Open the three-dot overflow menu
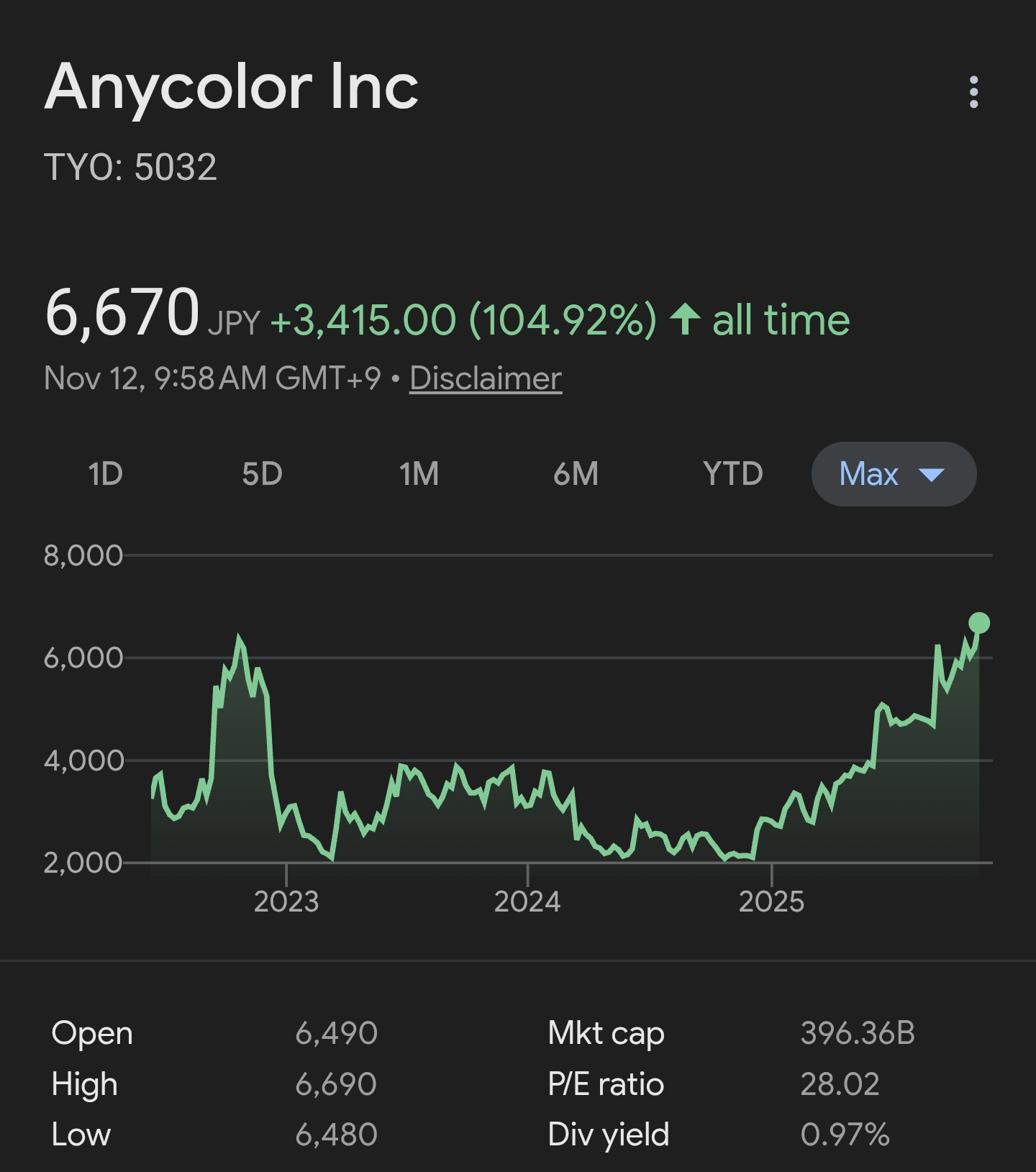The width and height of the screenshot is (1036, 1172). coord(973,92)
